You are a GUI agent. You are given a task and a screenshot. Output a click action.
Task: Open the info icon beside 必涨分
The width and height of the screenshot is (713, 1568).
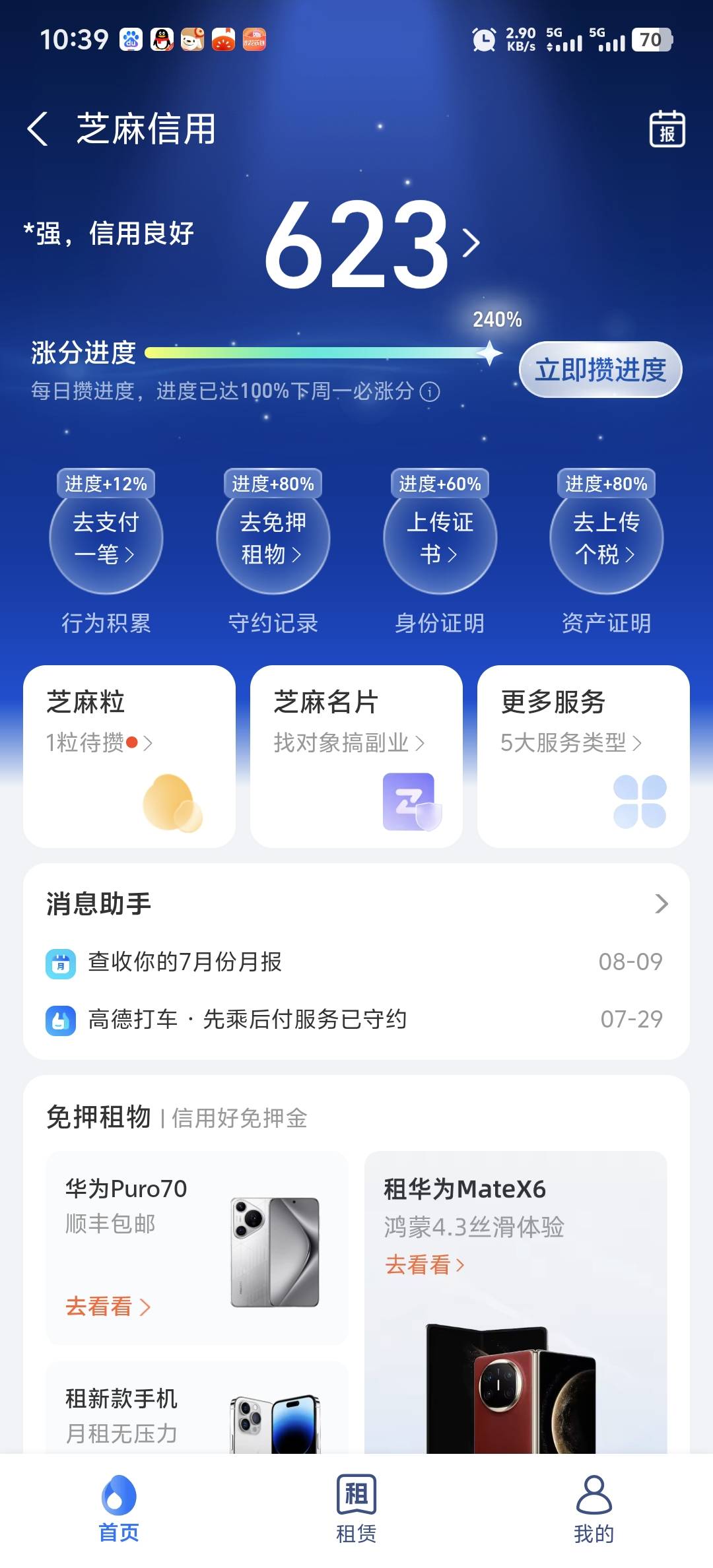430,392
